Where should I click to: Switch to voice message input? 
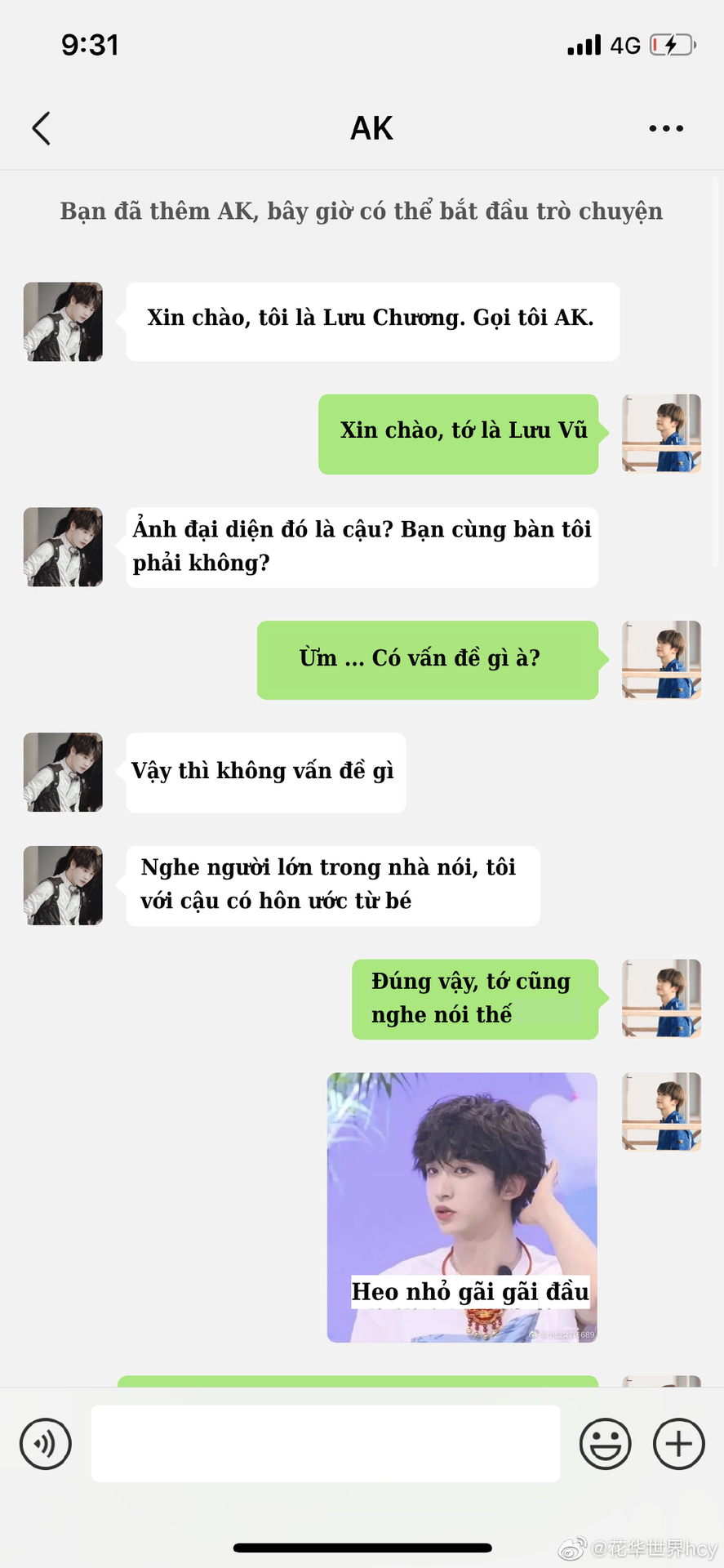pyautogui.click(x=46, y=1444)
